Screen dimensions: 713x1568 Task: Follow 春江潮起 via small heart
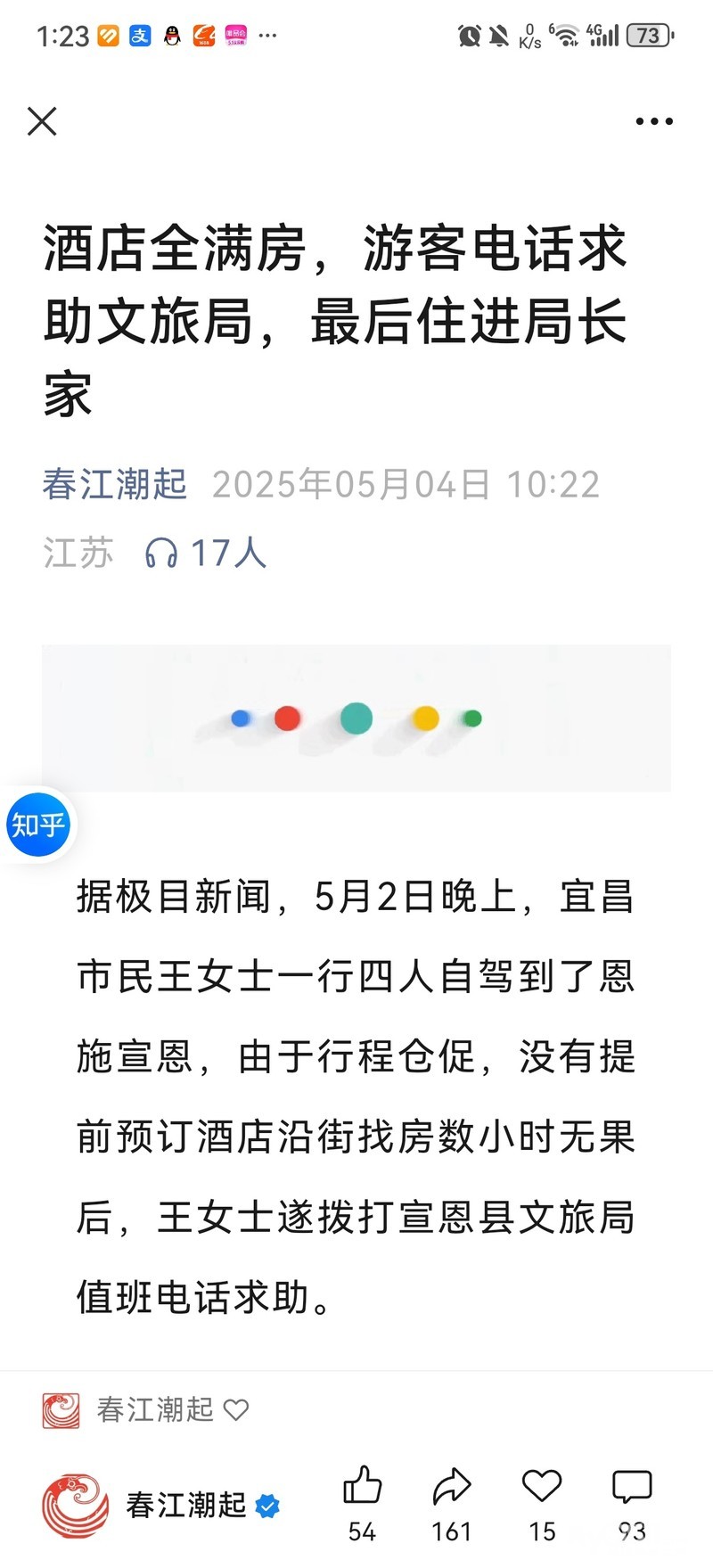236,1409
